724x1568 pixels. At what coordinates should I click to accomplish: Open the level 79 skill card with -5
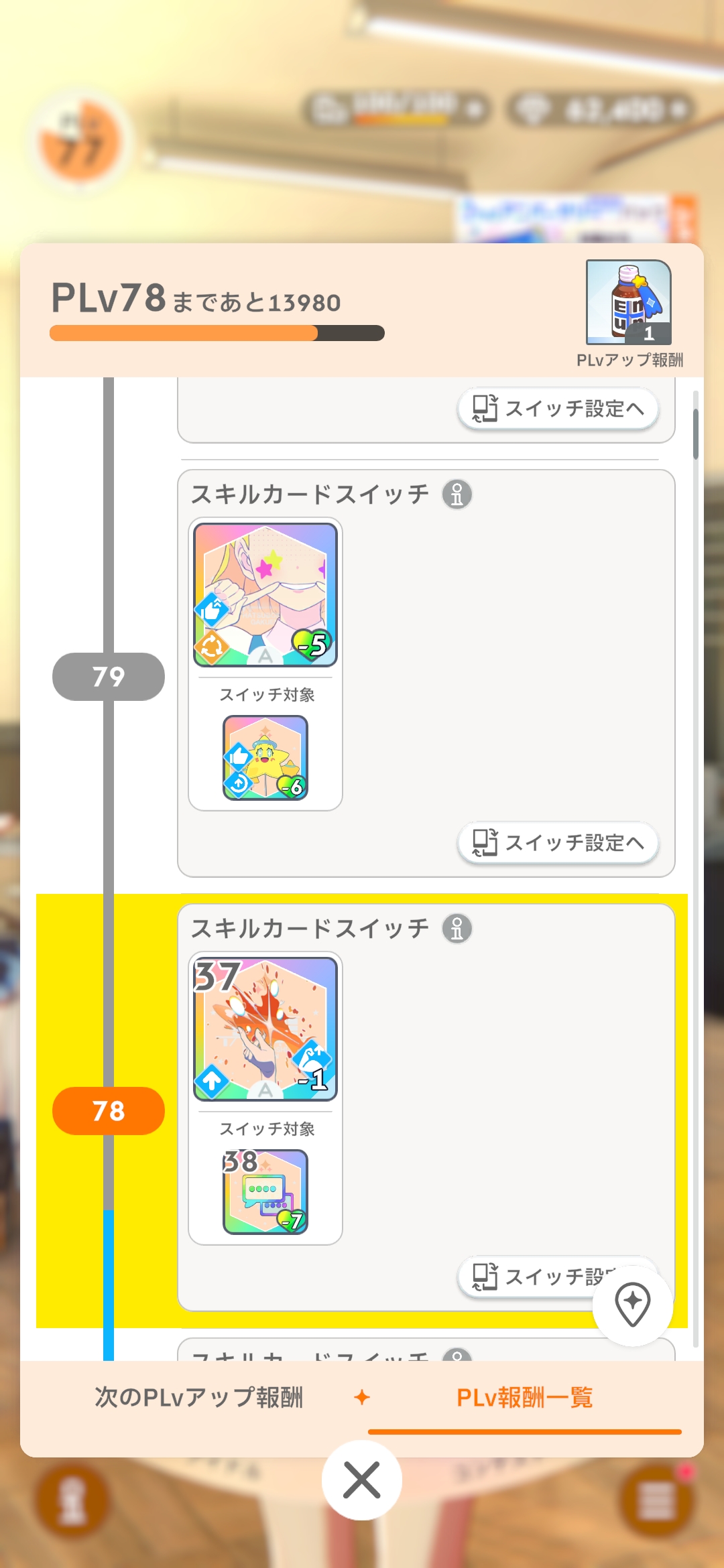click(265, 595)
